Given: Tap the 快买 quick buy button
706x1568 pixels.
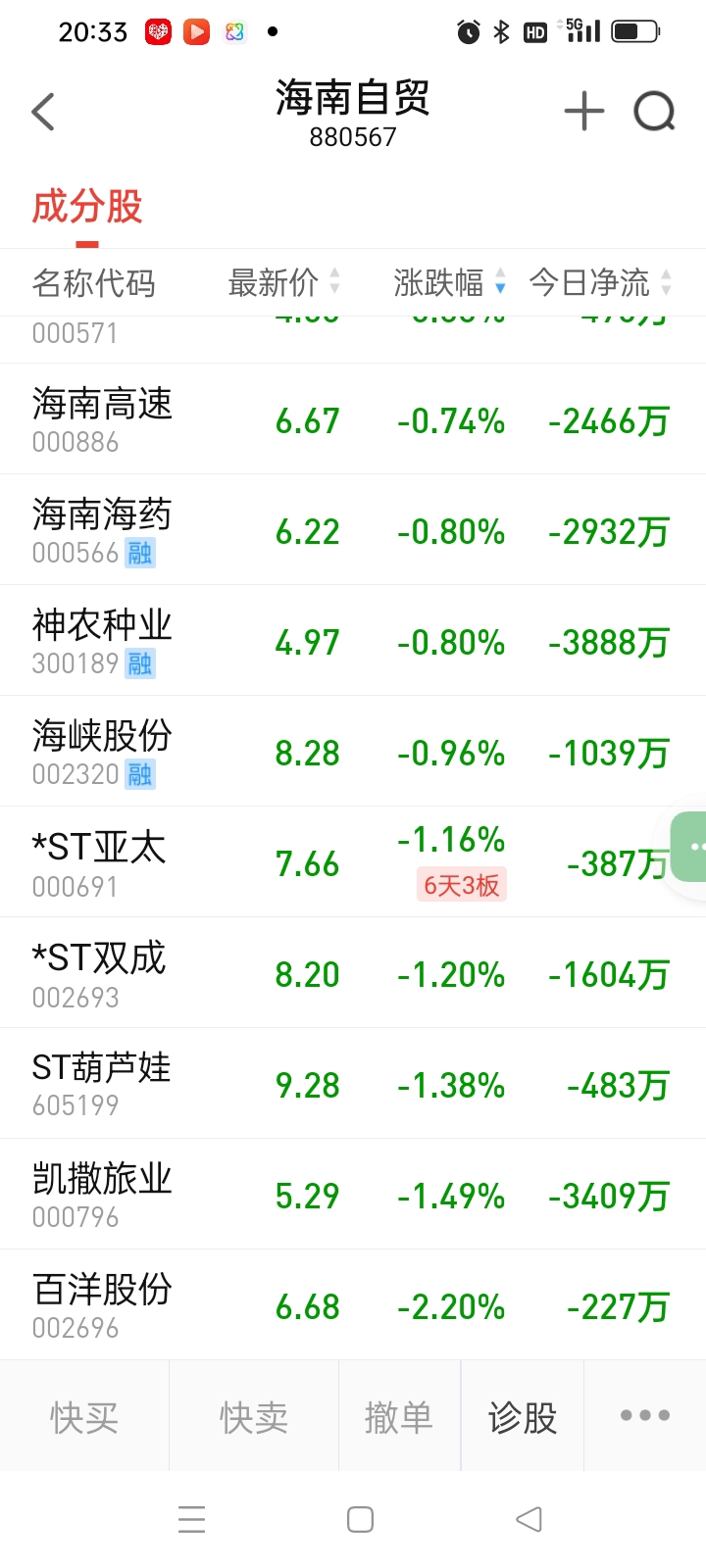Looking at the screenshot, I should coord(84,1416).
